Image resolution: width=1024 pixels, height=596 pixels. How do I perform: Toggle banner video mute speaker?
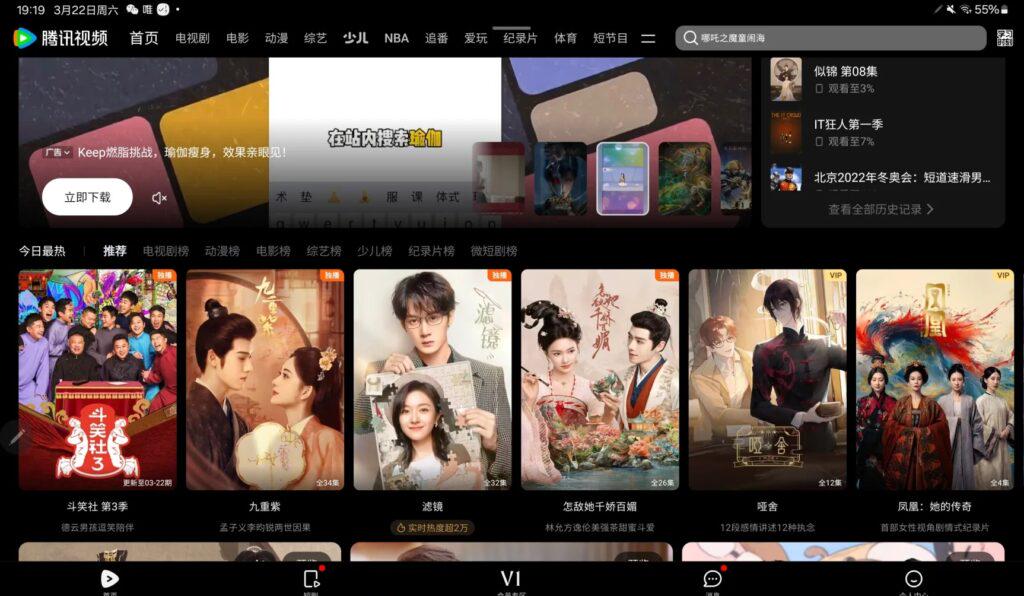(x=159, y=198)
